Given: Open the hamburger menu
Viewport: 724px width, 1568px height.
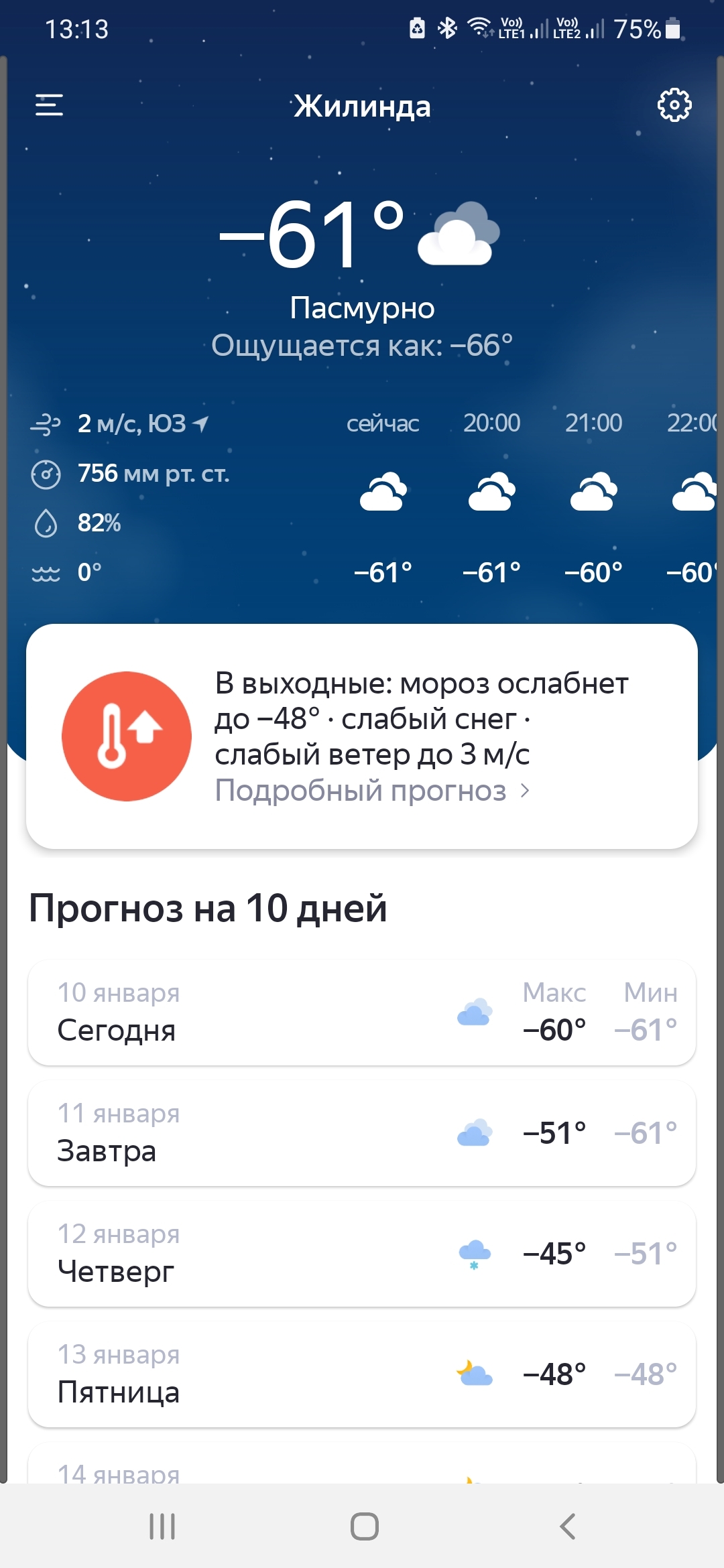Looking at the screenshot, I should point(49,105).
